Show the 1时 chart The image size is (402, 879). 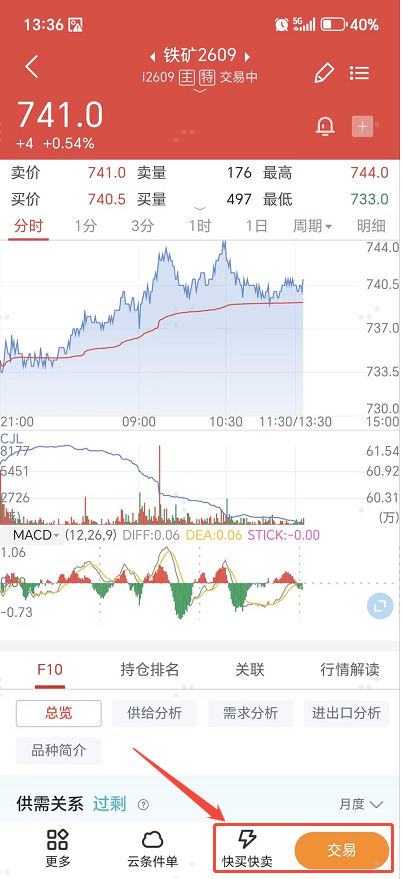(x=200, y=226)
